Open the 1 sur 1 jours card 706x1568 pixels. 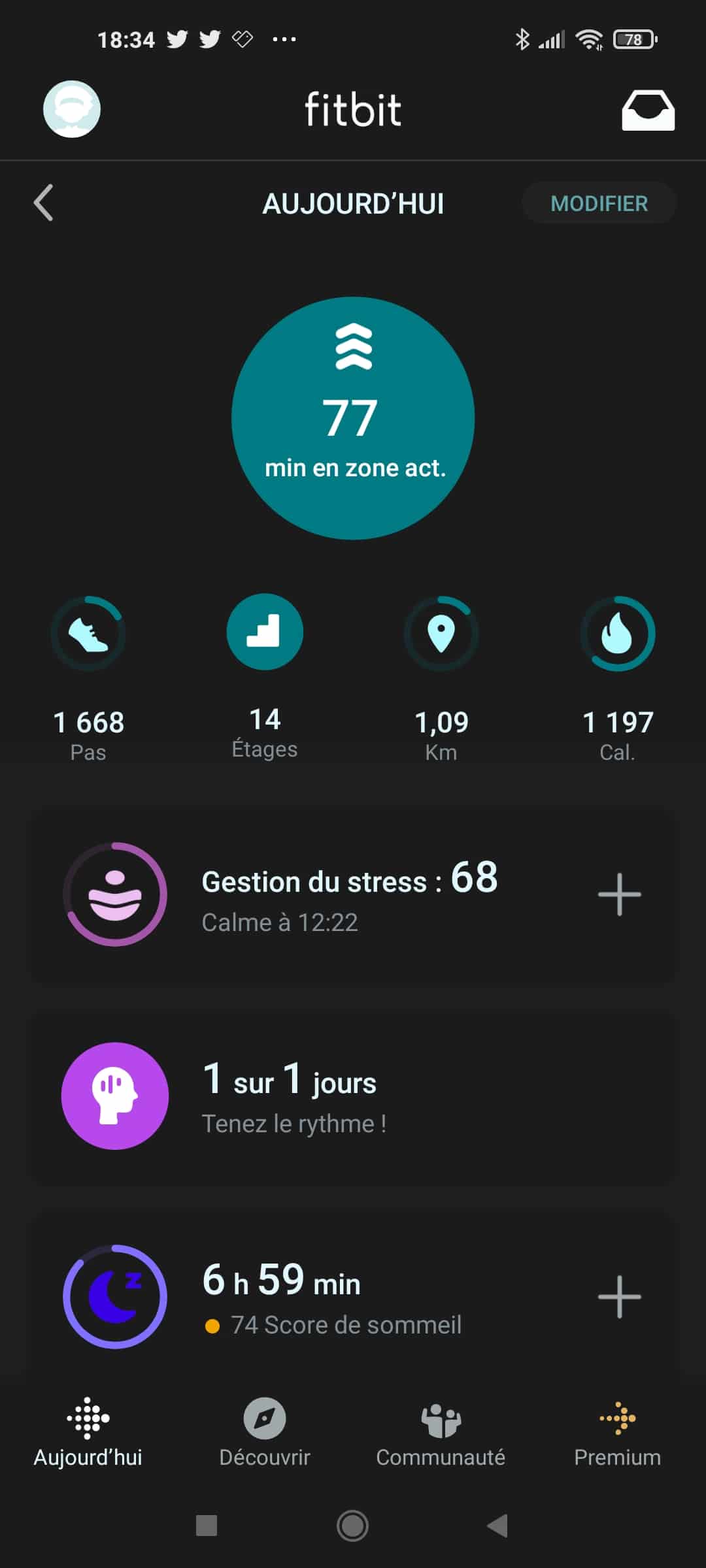[353, 1096]
